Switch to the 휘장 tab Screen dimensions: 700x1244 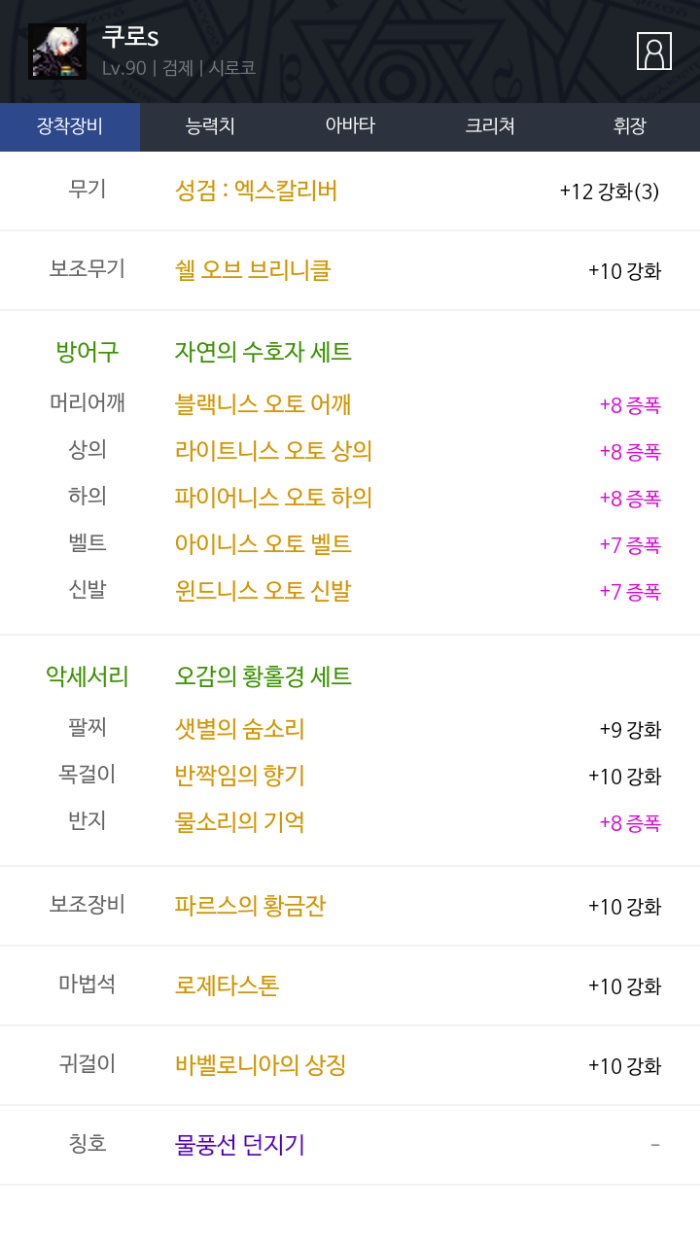tap(630, 127)
